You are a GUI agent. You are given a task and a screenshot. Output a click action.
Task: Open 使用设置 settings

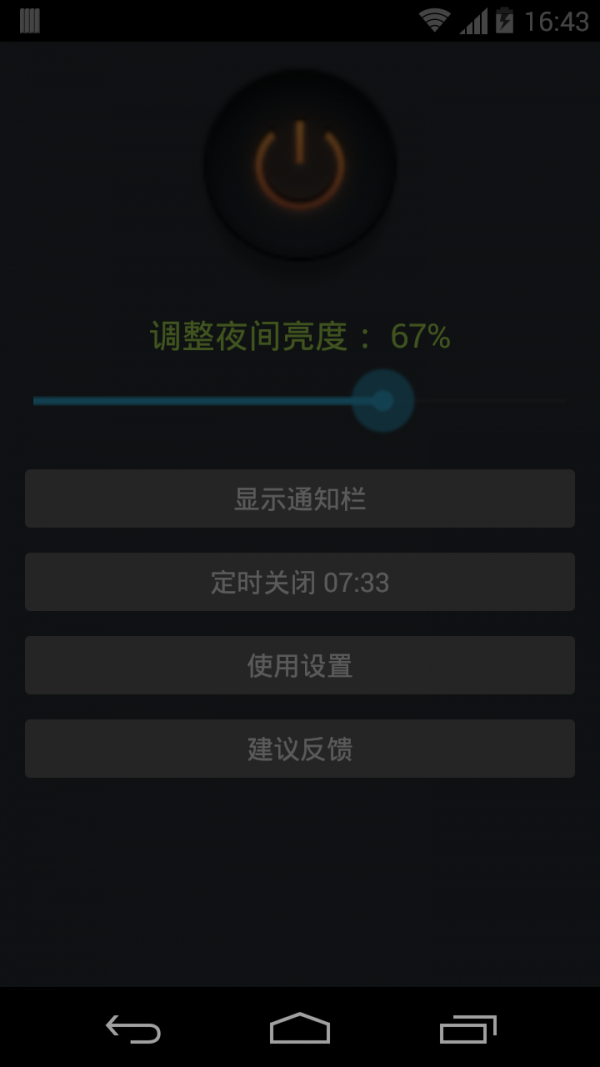click(x=300, y=665)
